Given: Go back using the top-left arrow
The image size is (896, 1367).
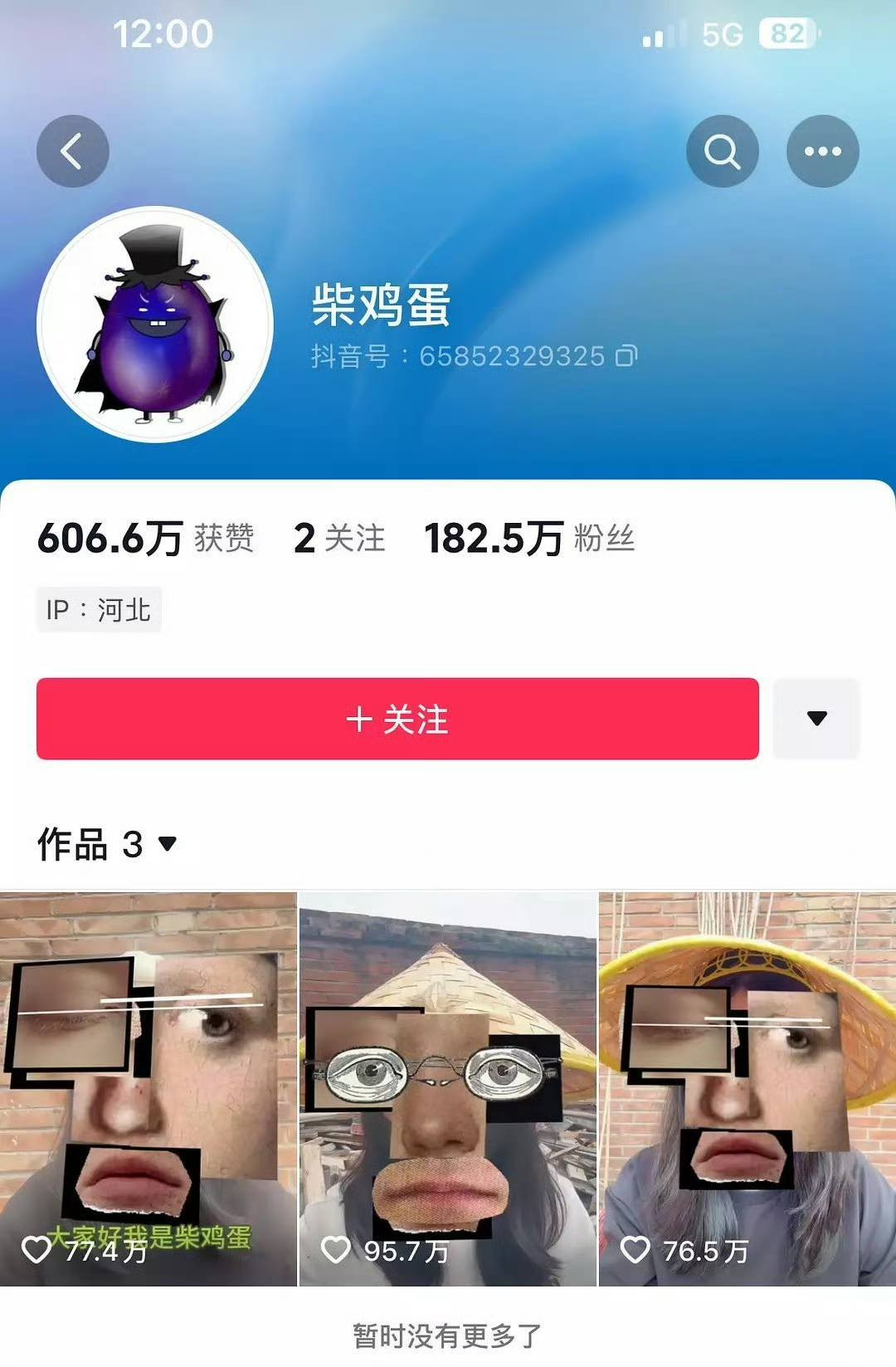Looking at the screenshot, I should tap(73, 151).
